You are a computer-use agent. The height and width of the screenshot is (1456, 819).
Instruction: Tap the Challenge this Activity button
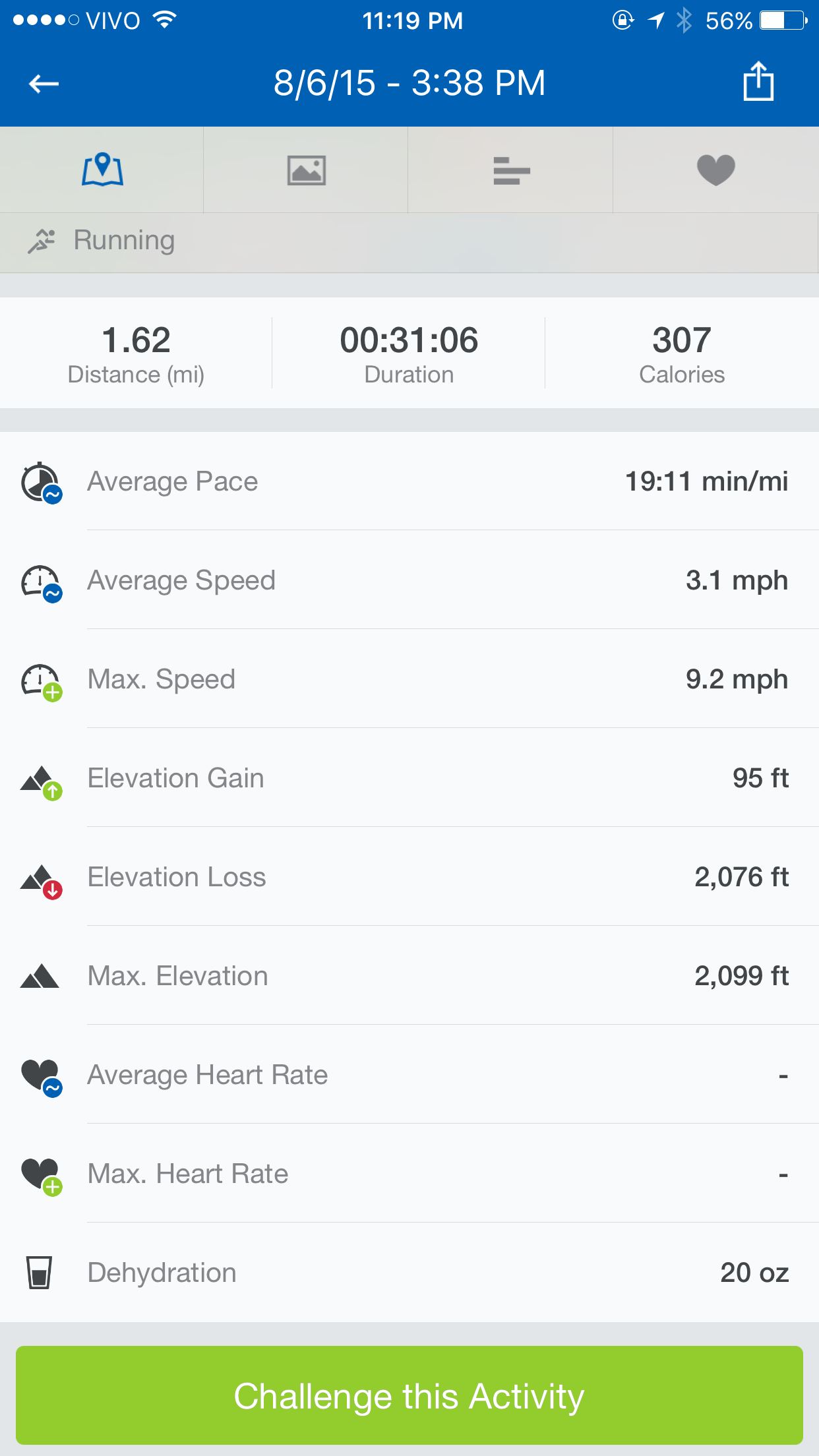click(x=409, y=1395)
